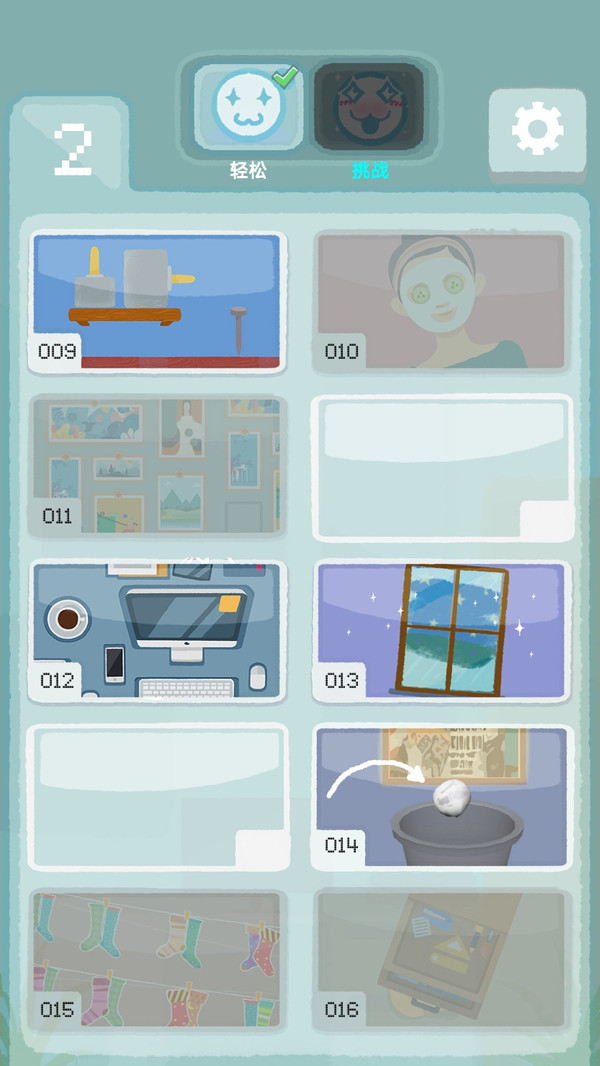
Task: Open level 009 with the hammer
Action: point(157,301)
